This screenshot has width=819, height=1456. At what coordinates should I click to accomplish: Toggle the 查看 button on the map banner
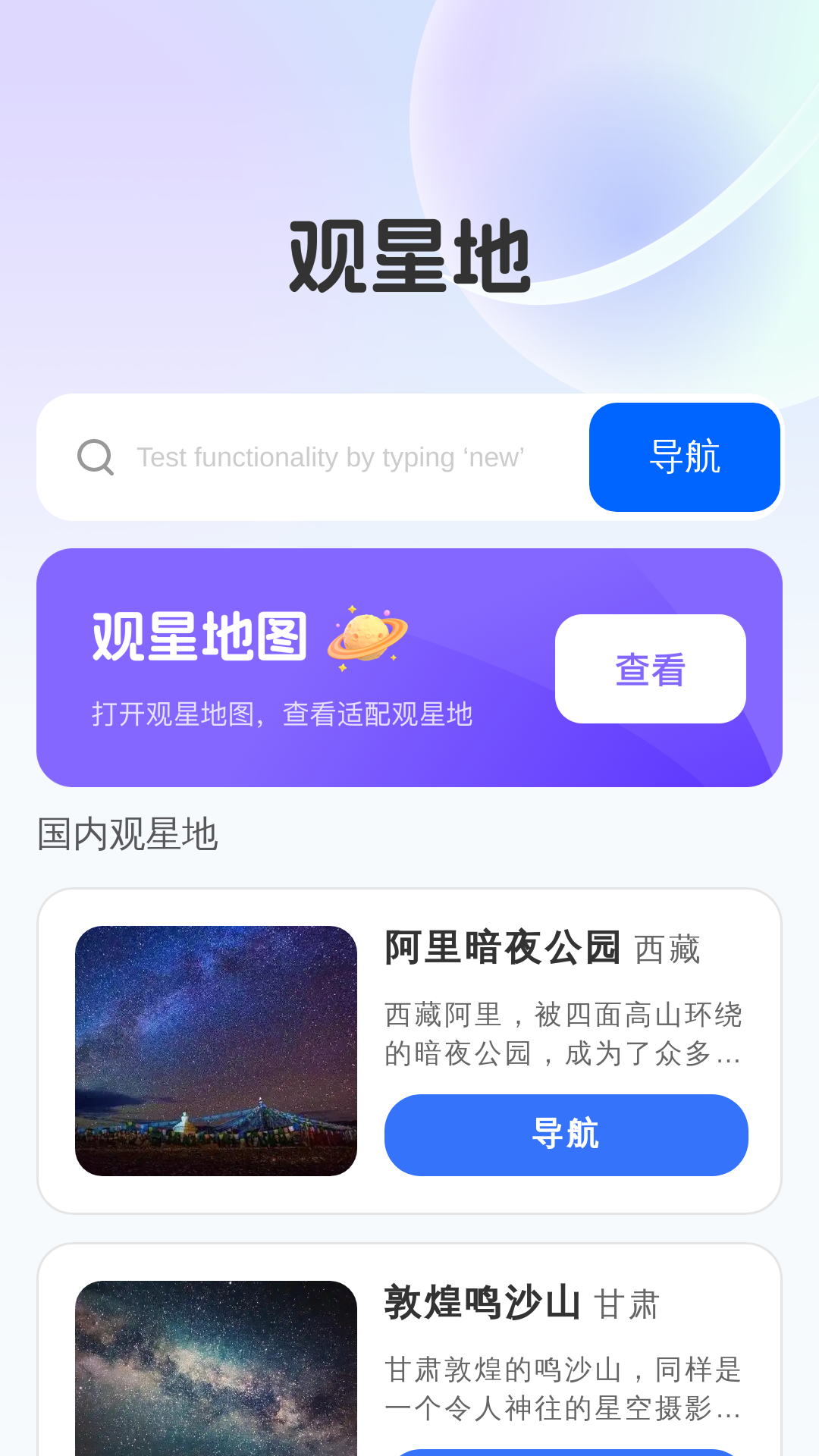(650, 668)
